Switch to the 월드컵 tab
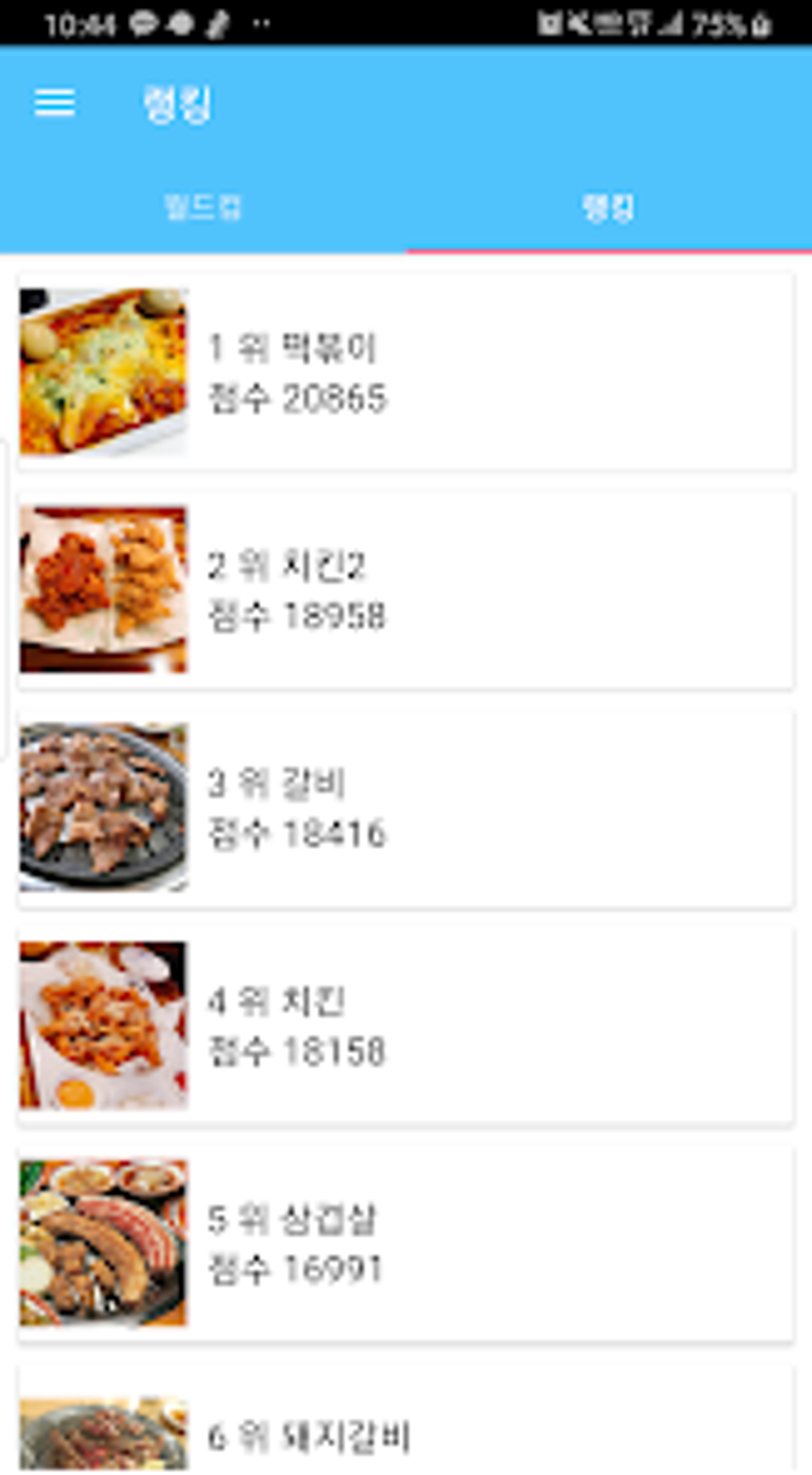This screenshot has height=1475, width=812. [x=203, y=207]
